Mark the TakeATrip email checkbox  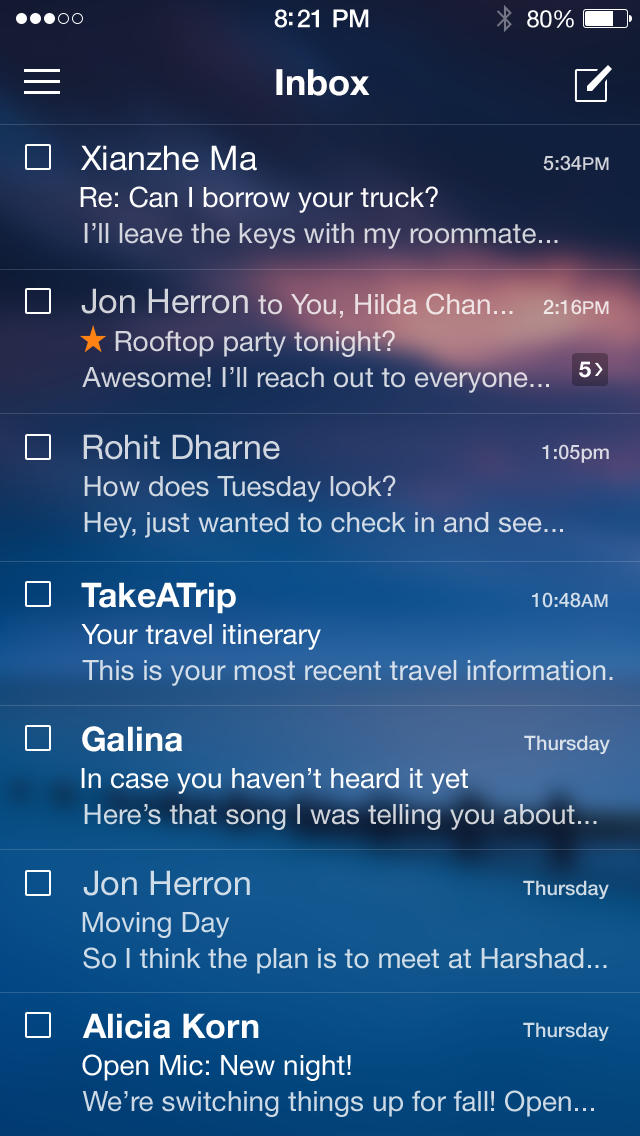click(38, 594)
